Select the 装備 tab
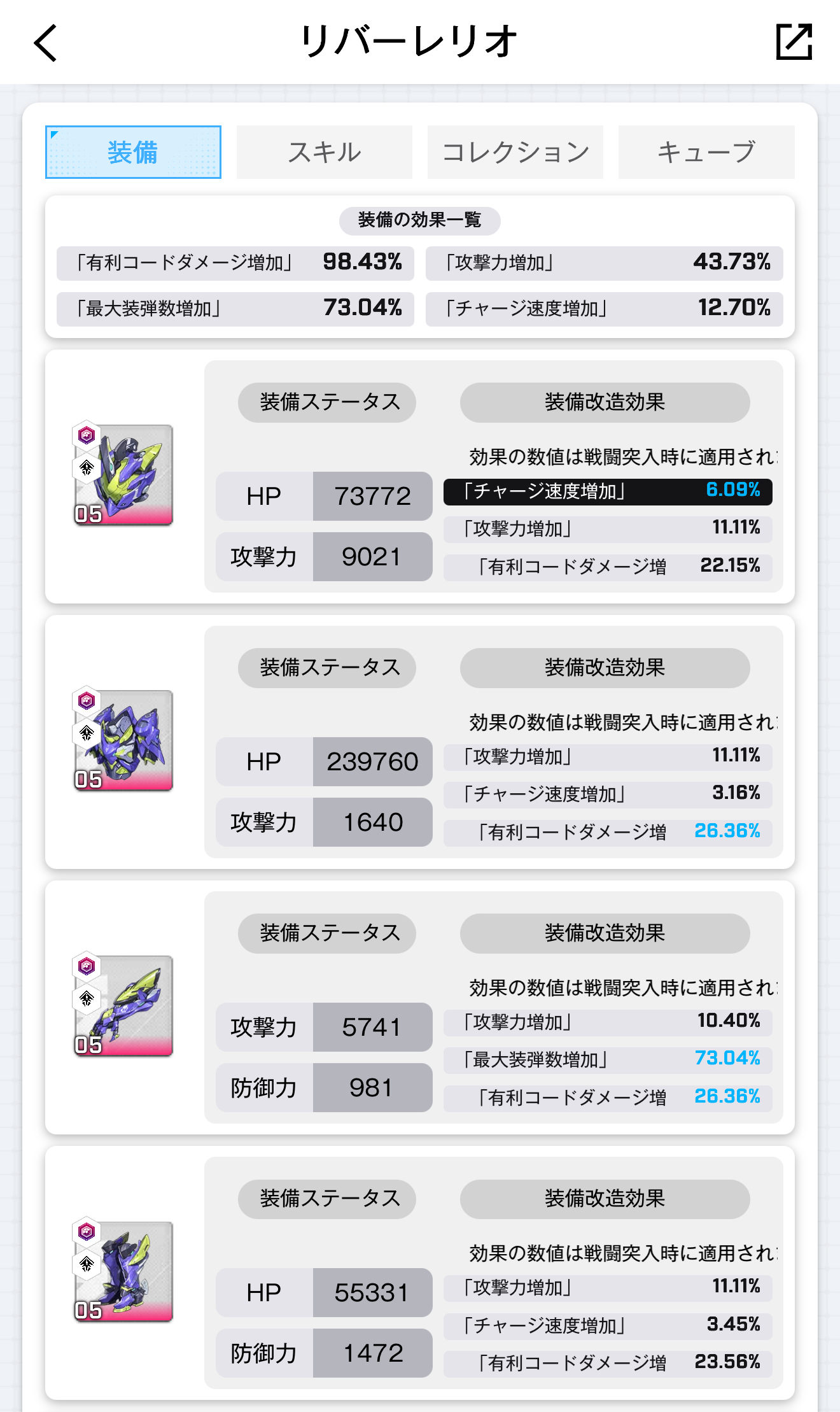The width and height of the screenshot is (840, 1412). [133, 152]
